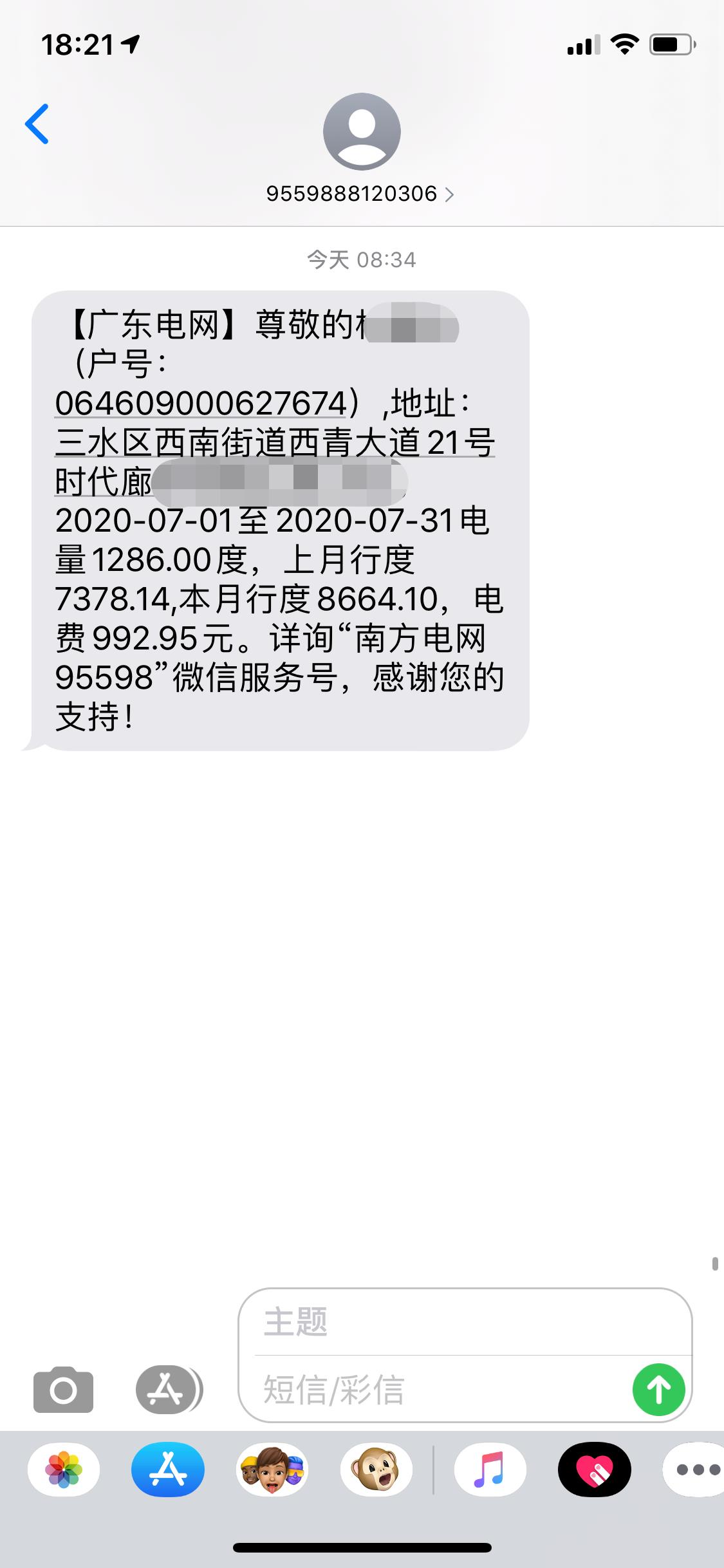Open Digital Touch heart in the app strip

595,1470
